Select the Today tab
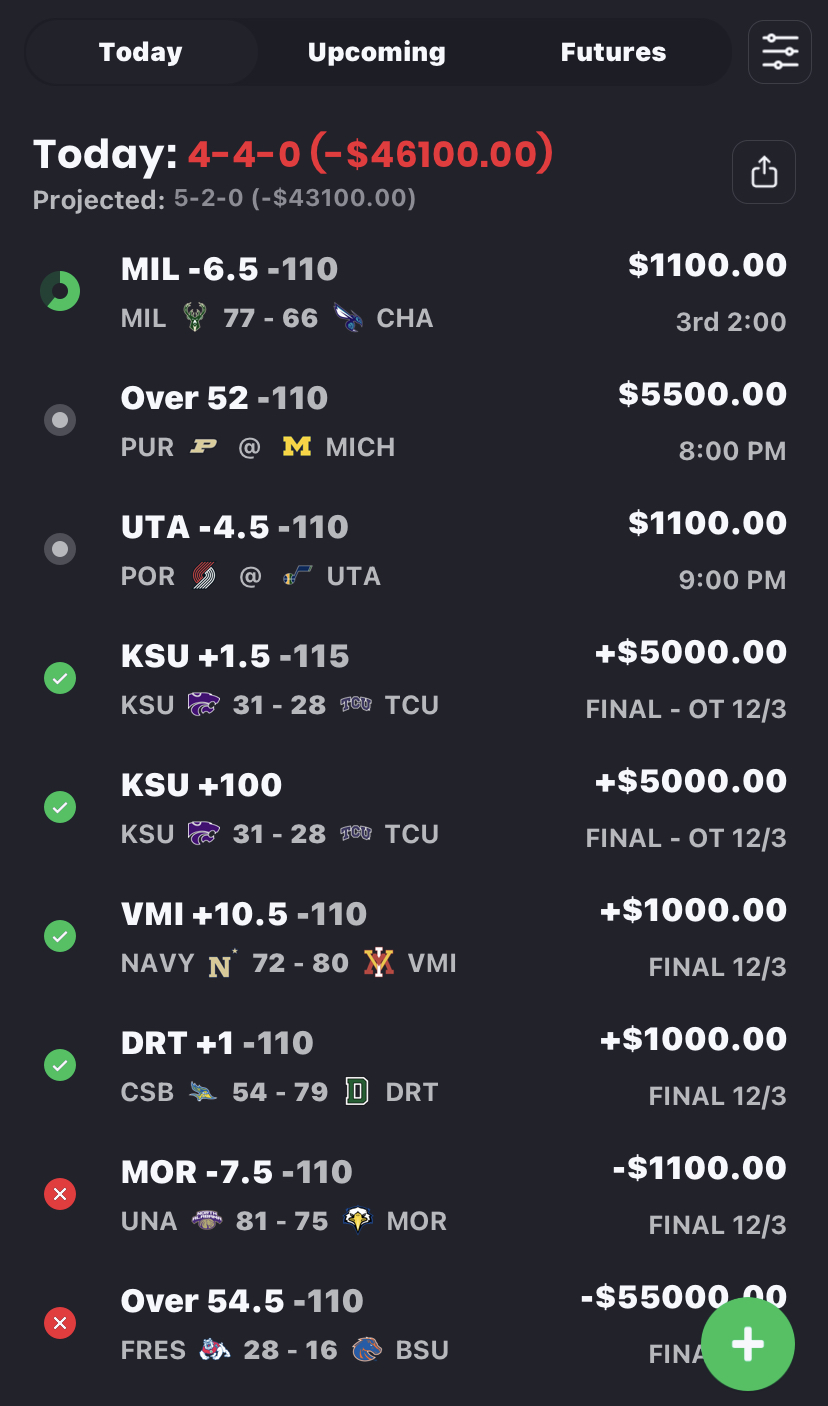This screenshot has height=1406, width=828. pyautogui.click(x=141, y=52)
